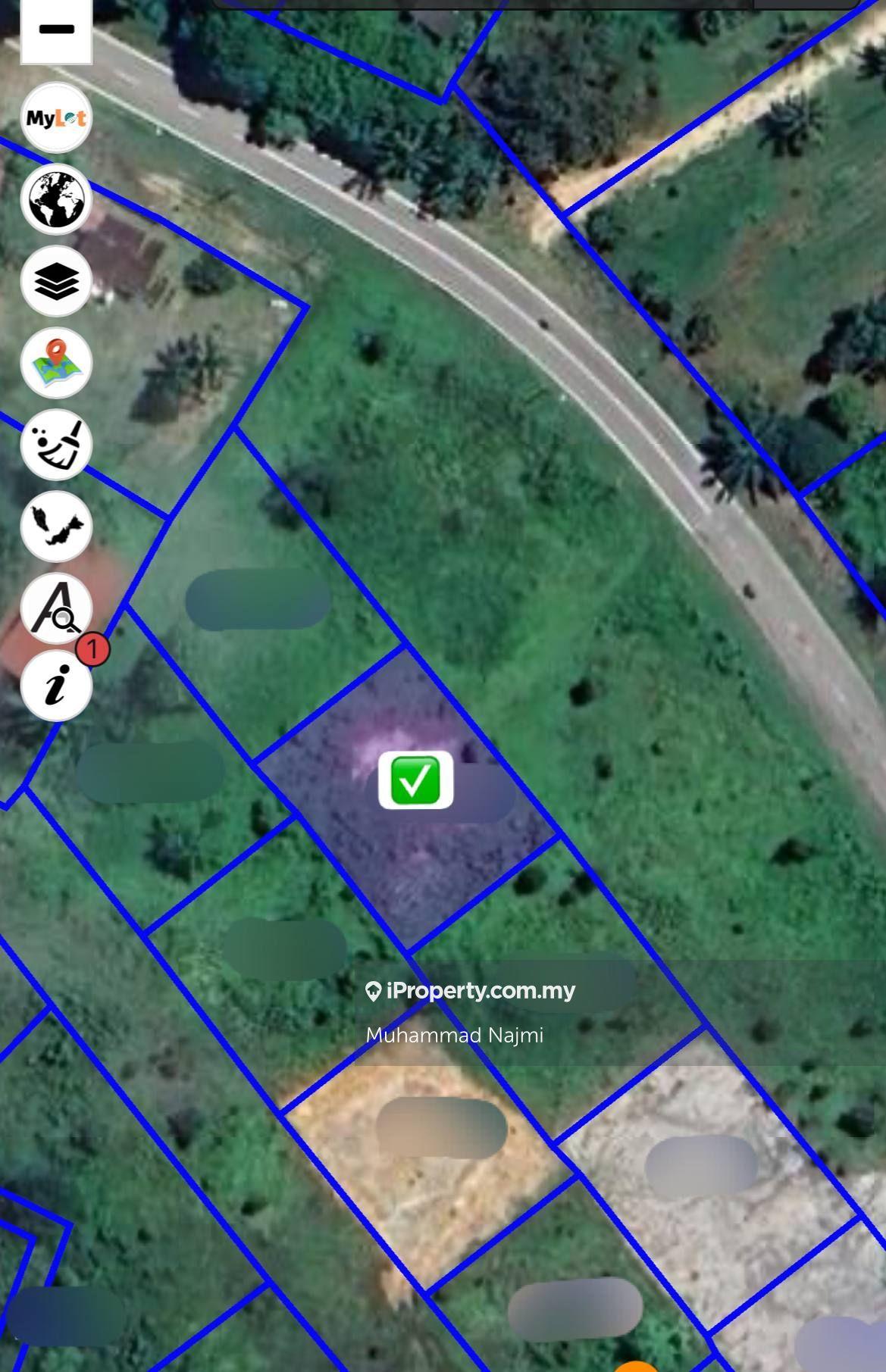Tap the location pin map icon
This screenshot has height=1372, width=886.
(x=56, y=364)
